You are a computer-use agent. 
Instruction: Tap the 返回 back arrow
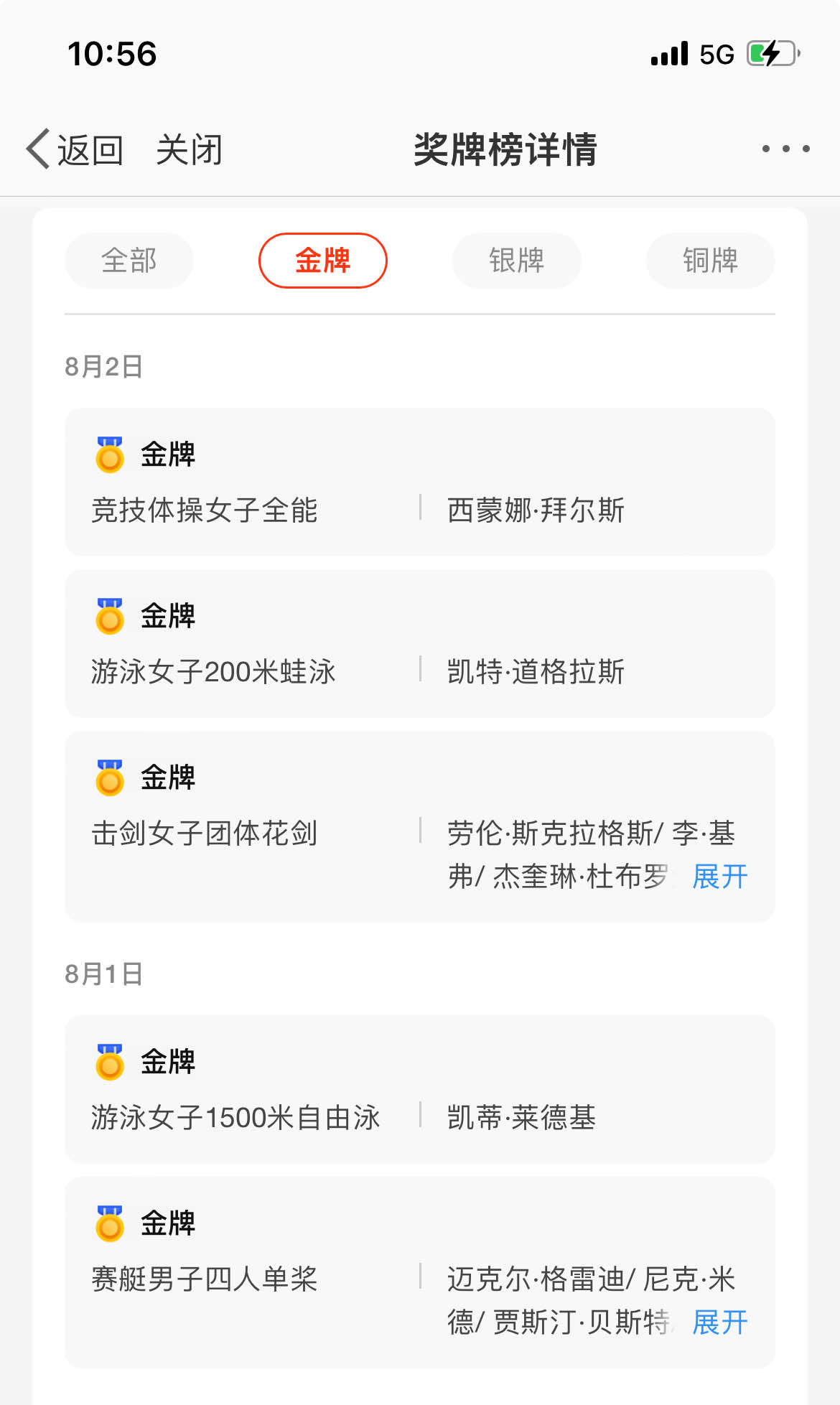[x=75, y=149]
